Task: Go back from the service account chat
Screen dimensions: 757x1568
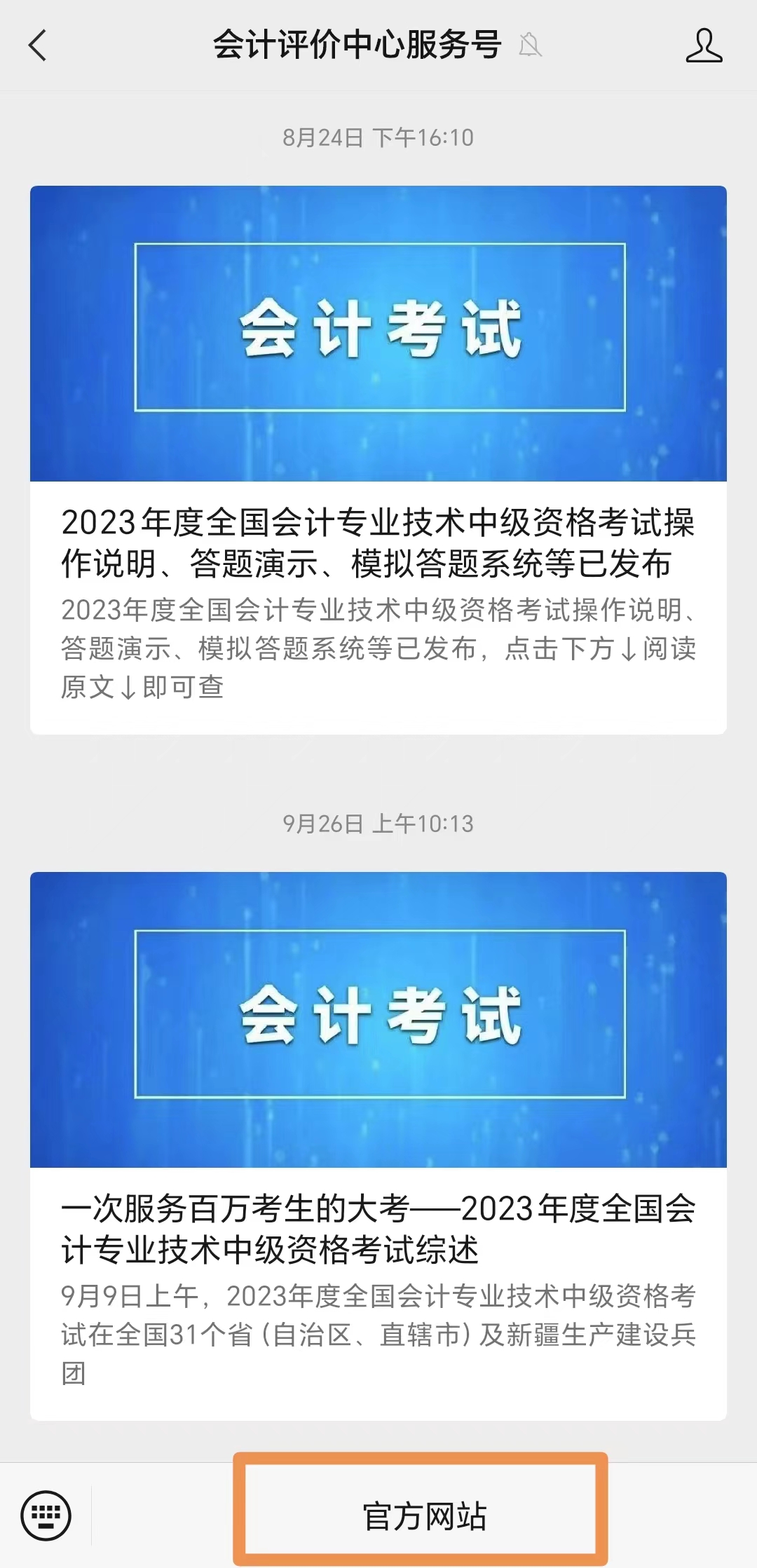Action: click(38, 46)
